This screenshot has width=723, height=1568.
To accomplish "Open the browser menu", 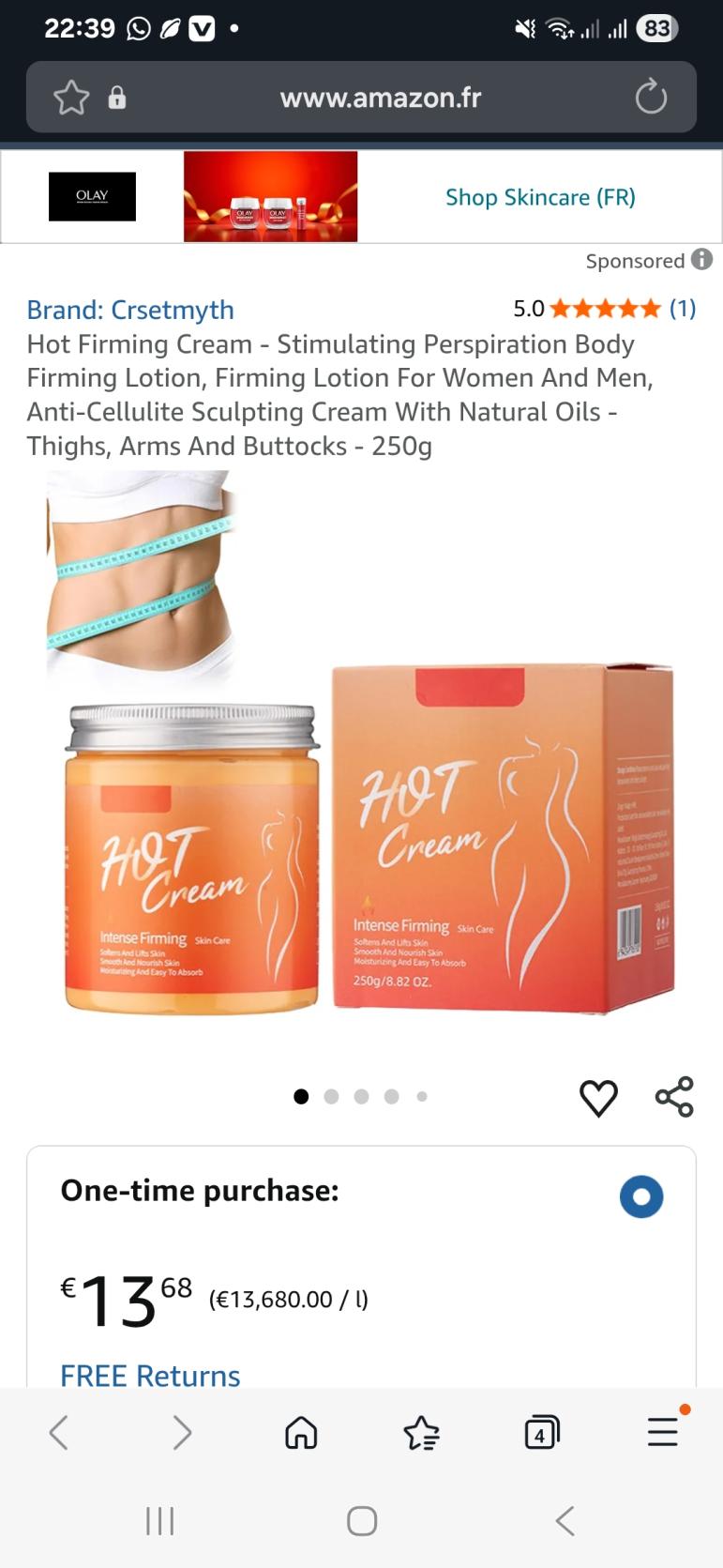I will pos(663,1432).
